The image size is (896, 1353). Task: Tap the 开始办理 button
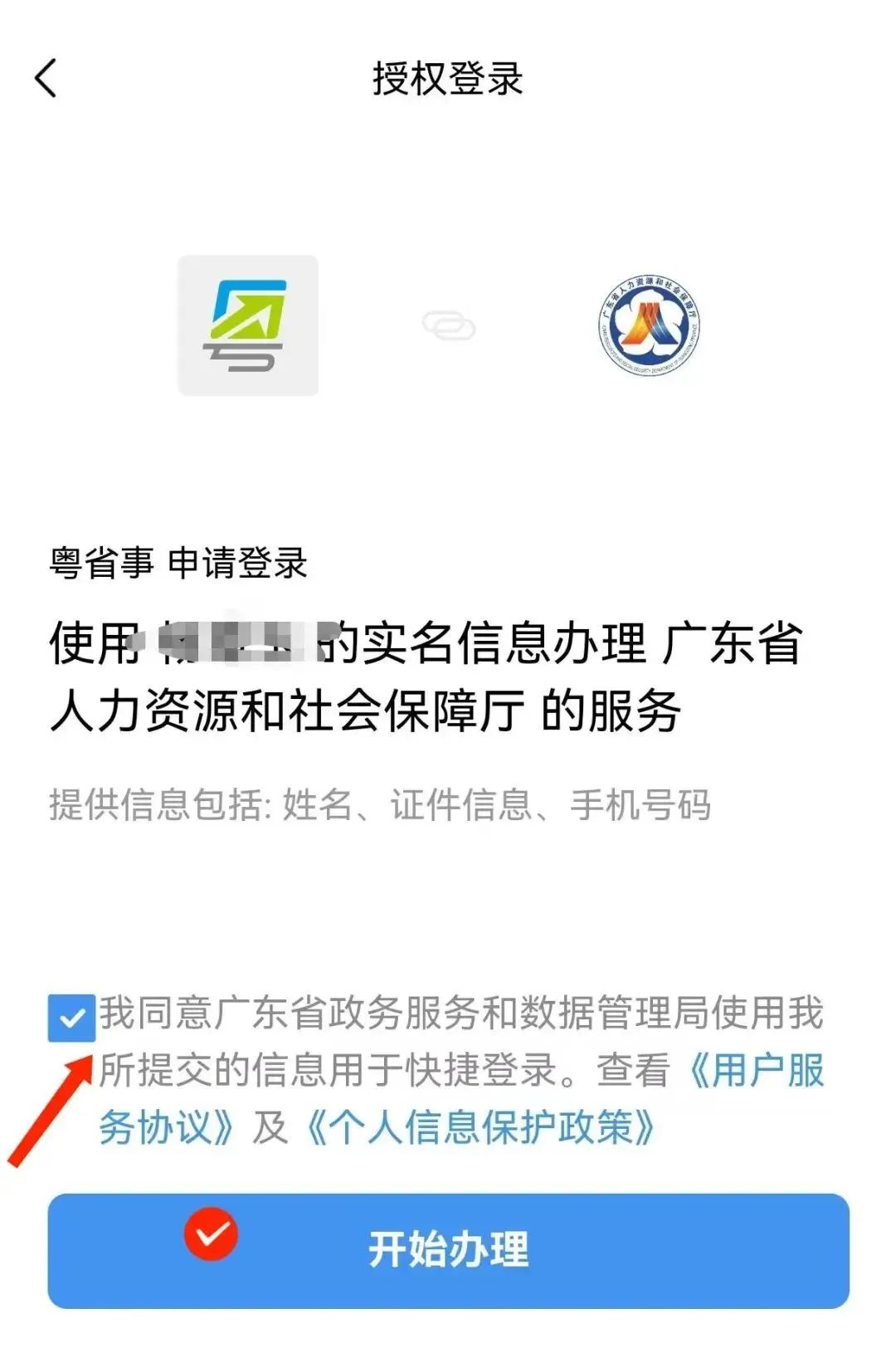pos(449,1251)
